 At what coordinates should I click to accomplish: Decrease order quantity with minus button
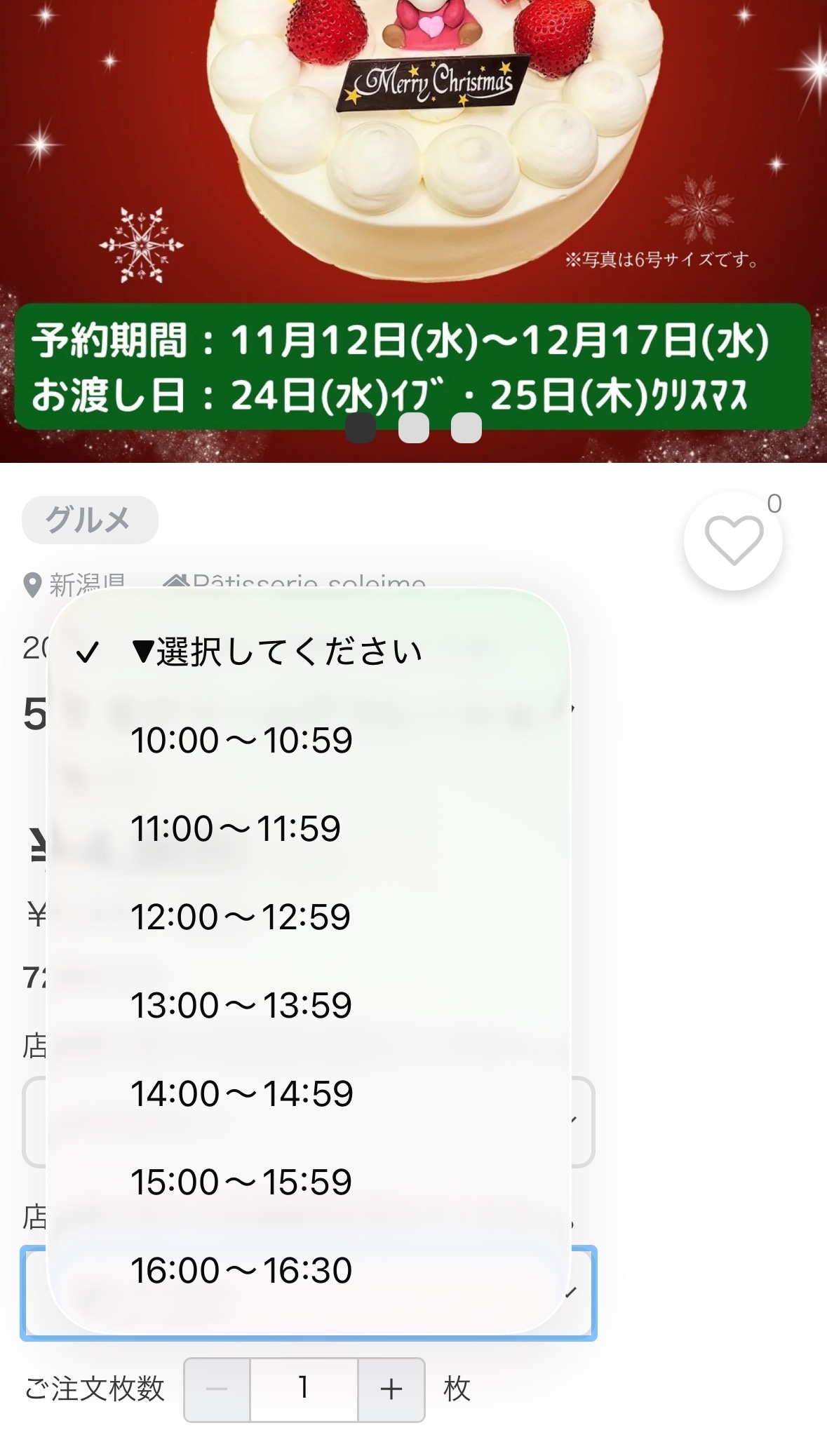217,1389
